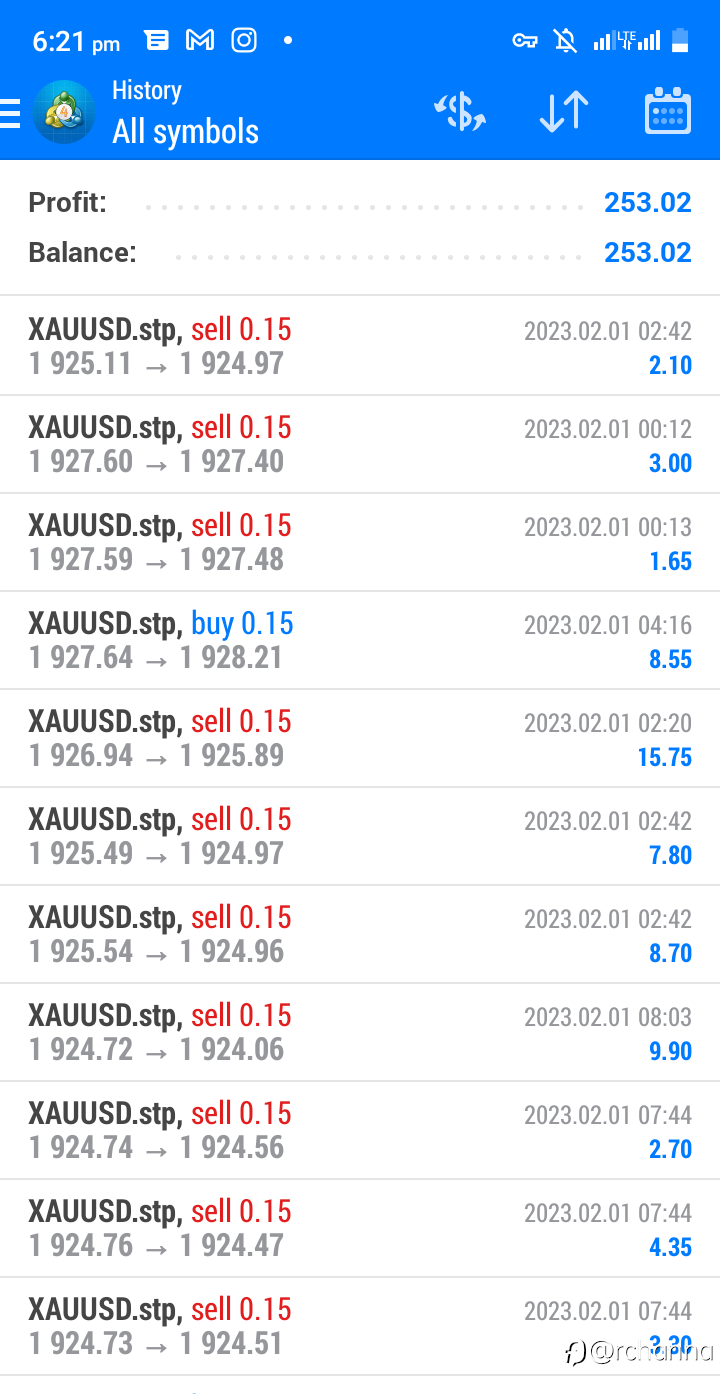Expand the sell trade at 2023.02.01 08:03

360,1032
